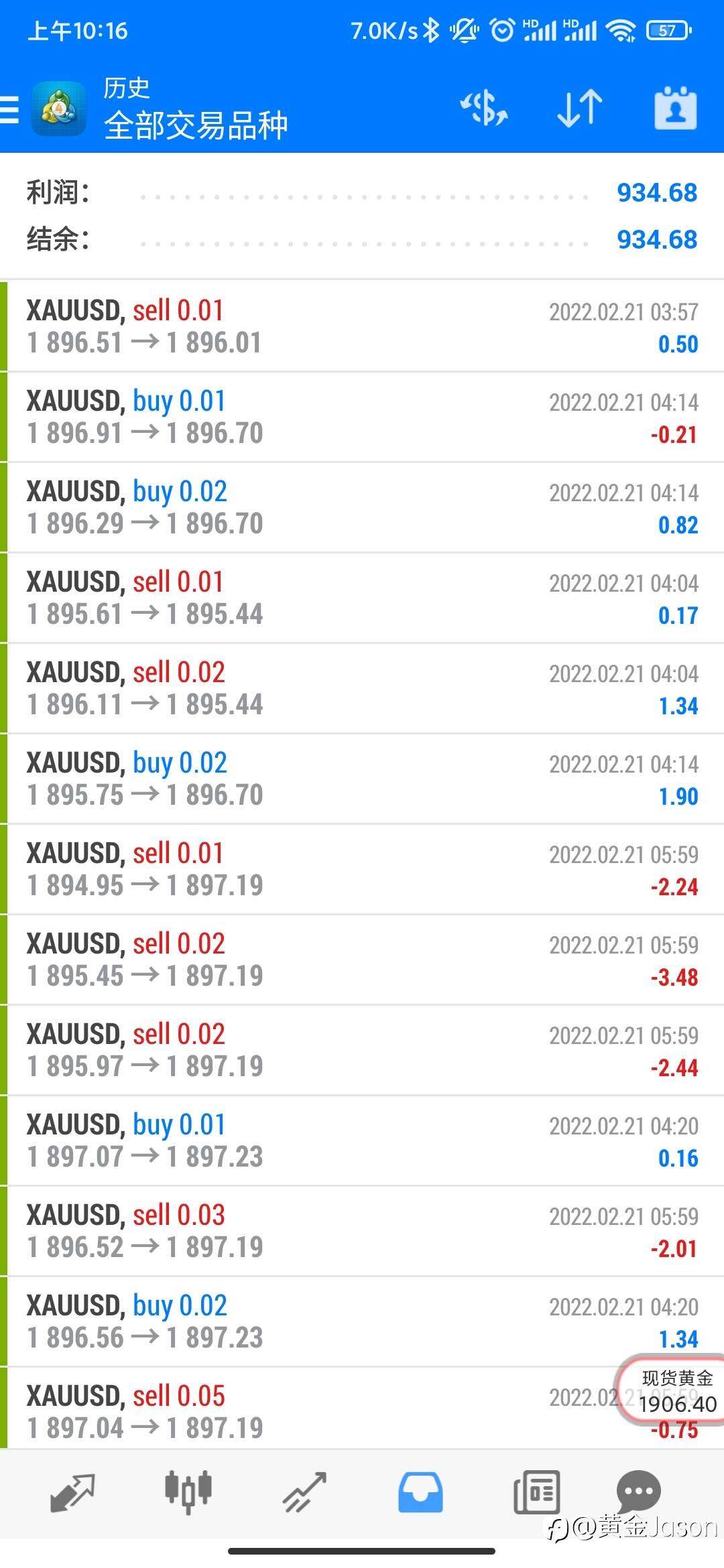Switch to the Trade tab
The height and width of the screenshot is (1568, 724).
coord(304,1493)
